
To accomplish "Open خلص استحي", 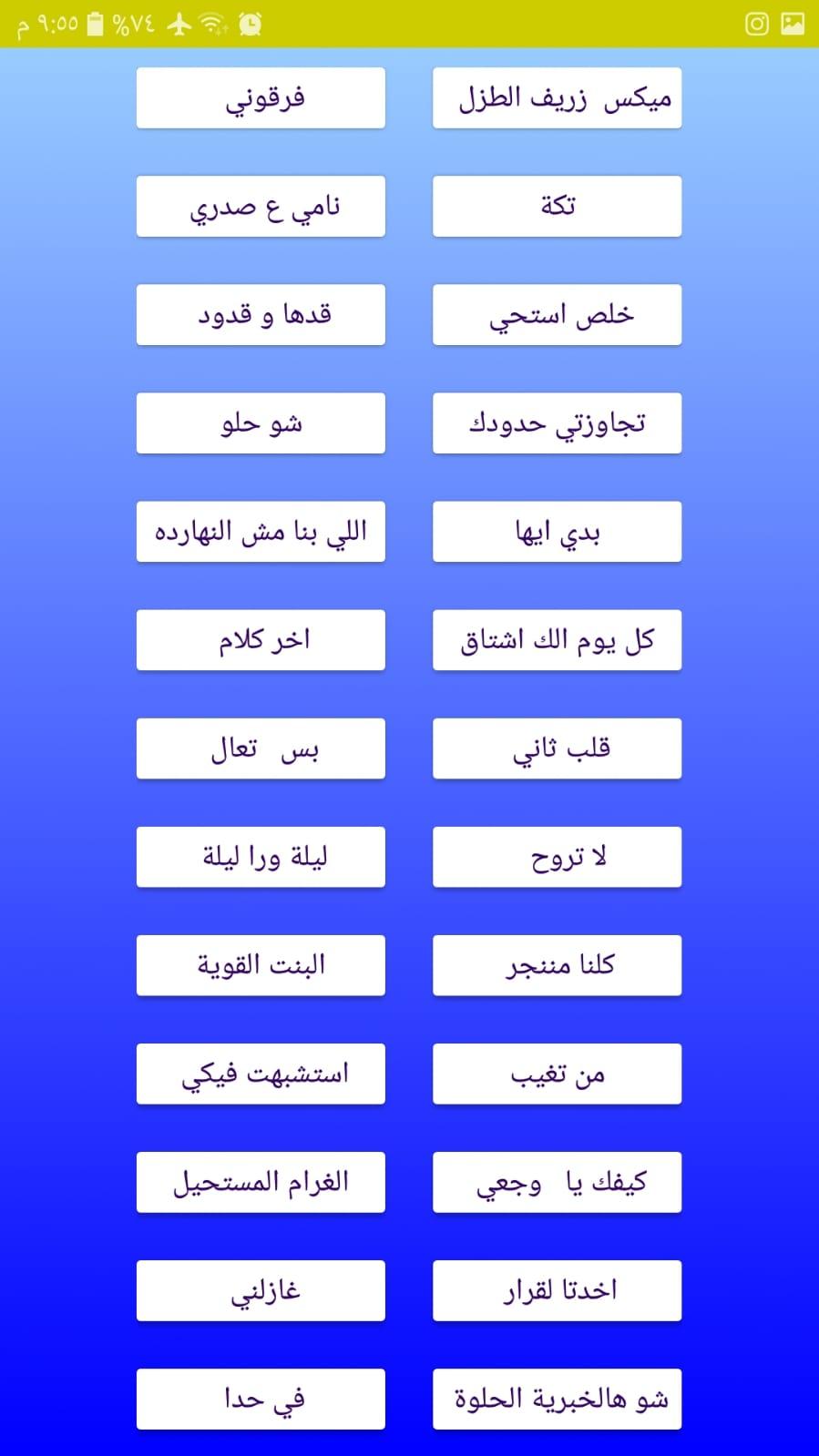I will [x=557, y=314].
